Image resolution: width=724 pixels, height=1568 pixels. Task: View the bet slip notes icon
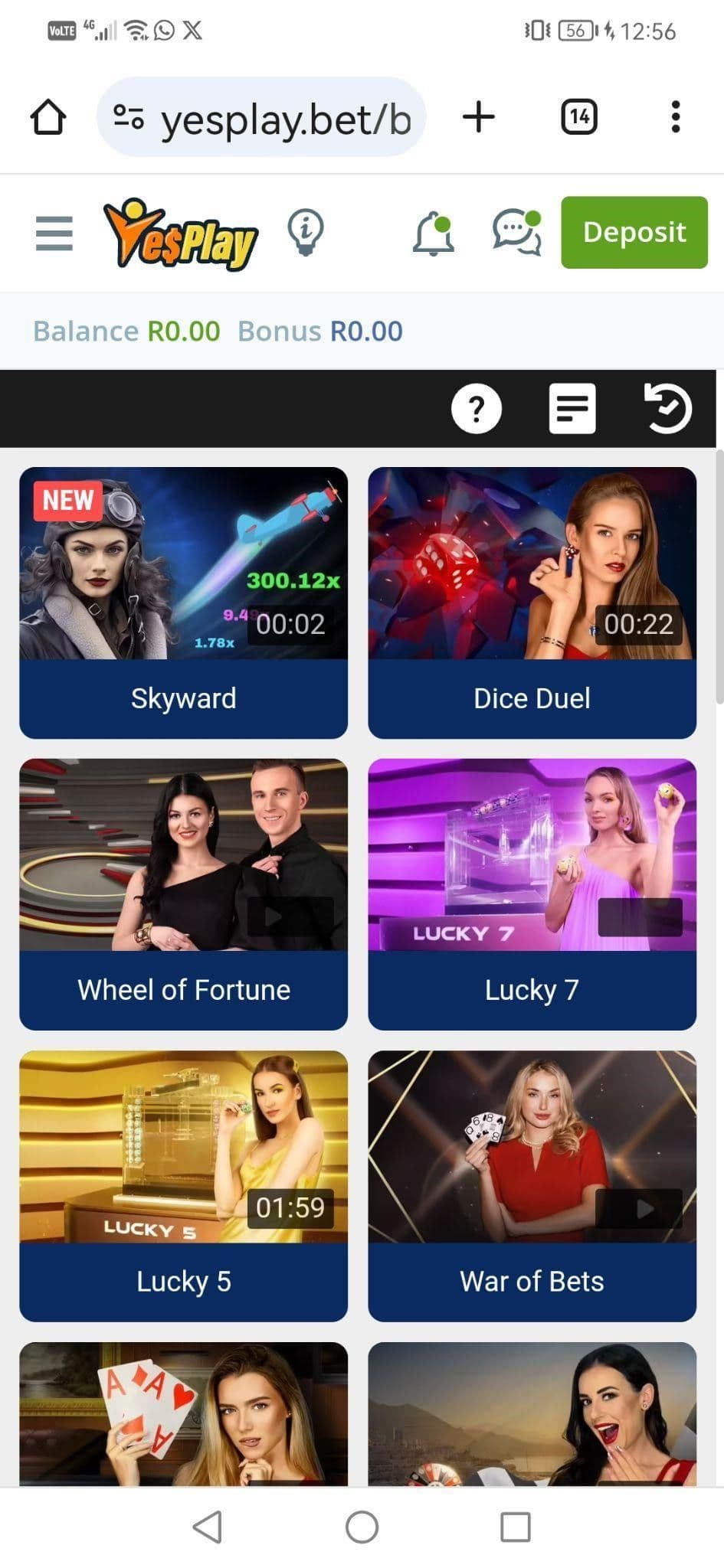(572, 409)
